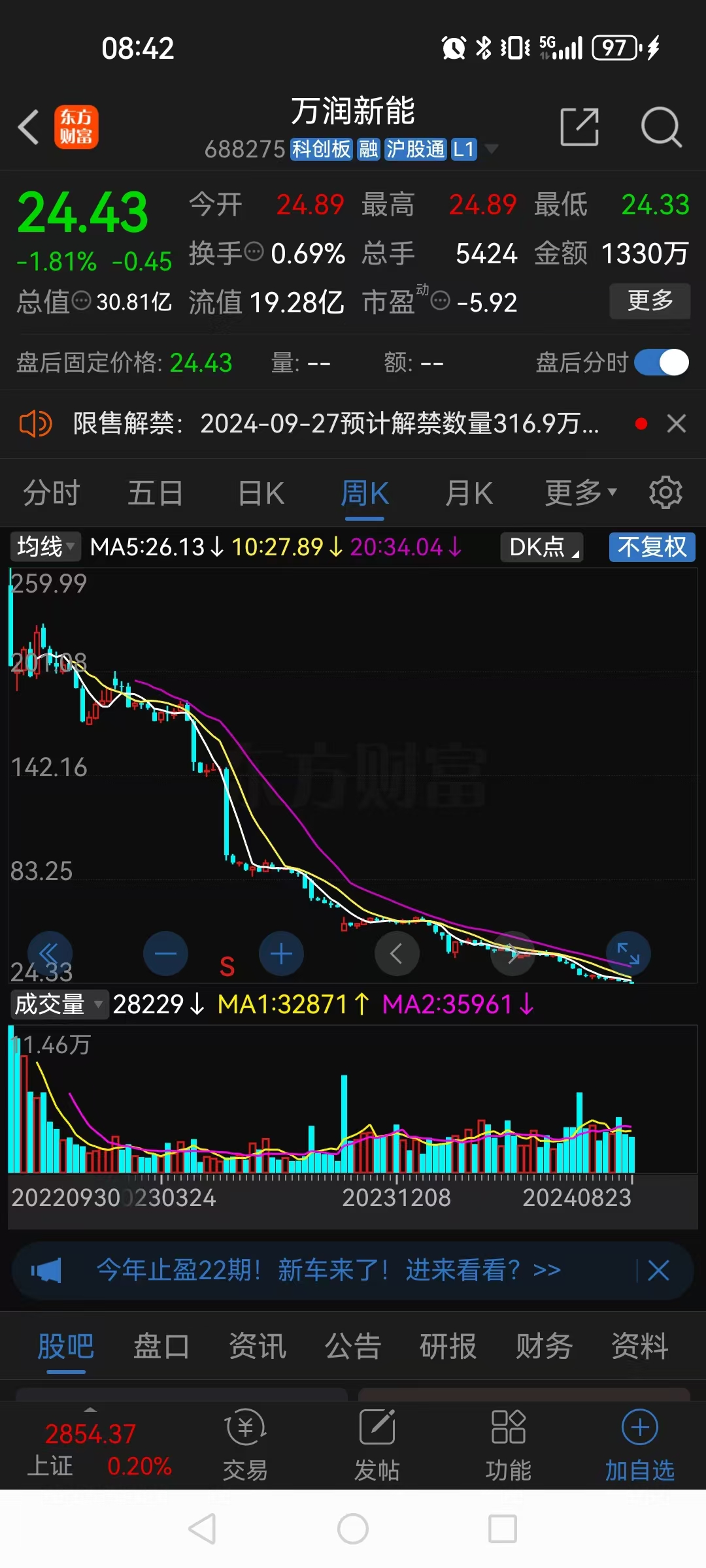Toggle the 盘后分时 after-hours switch
This screenshot has width=706, height=1568.
point(660,363)
